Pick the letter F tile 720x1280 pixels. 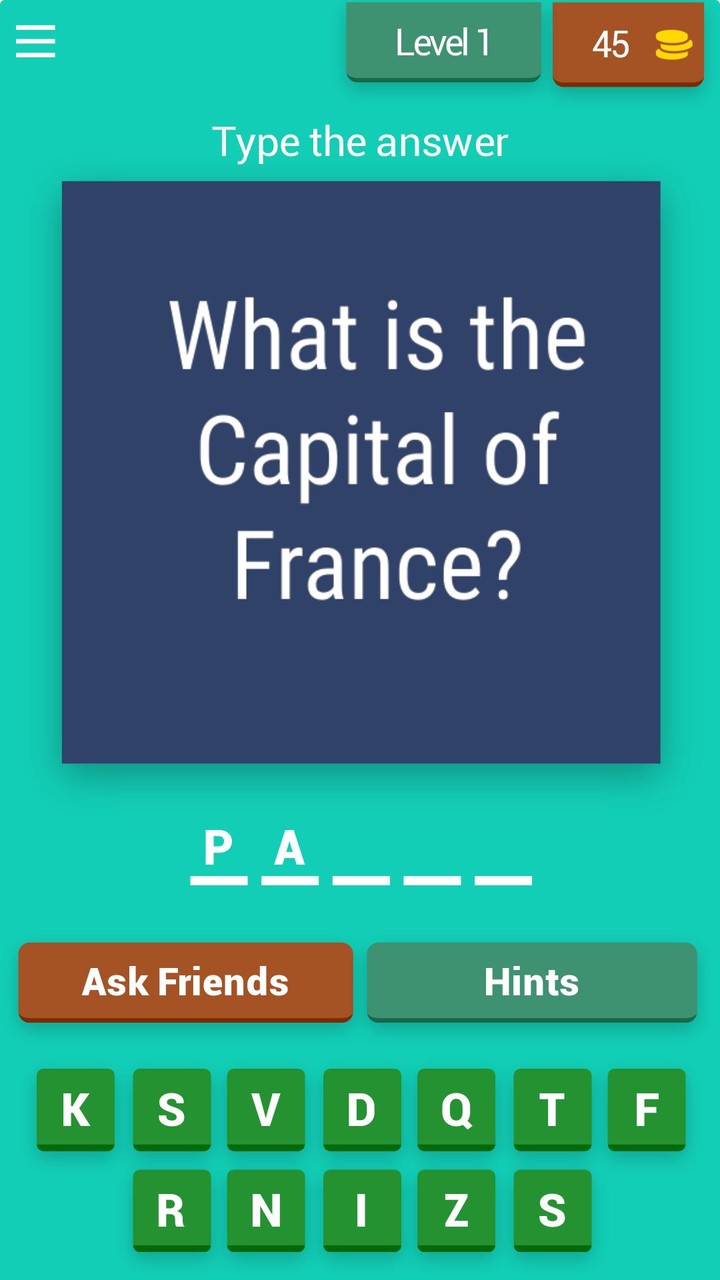(646, 1109)
